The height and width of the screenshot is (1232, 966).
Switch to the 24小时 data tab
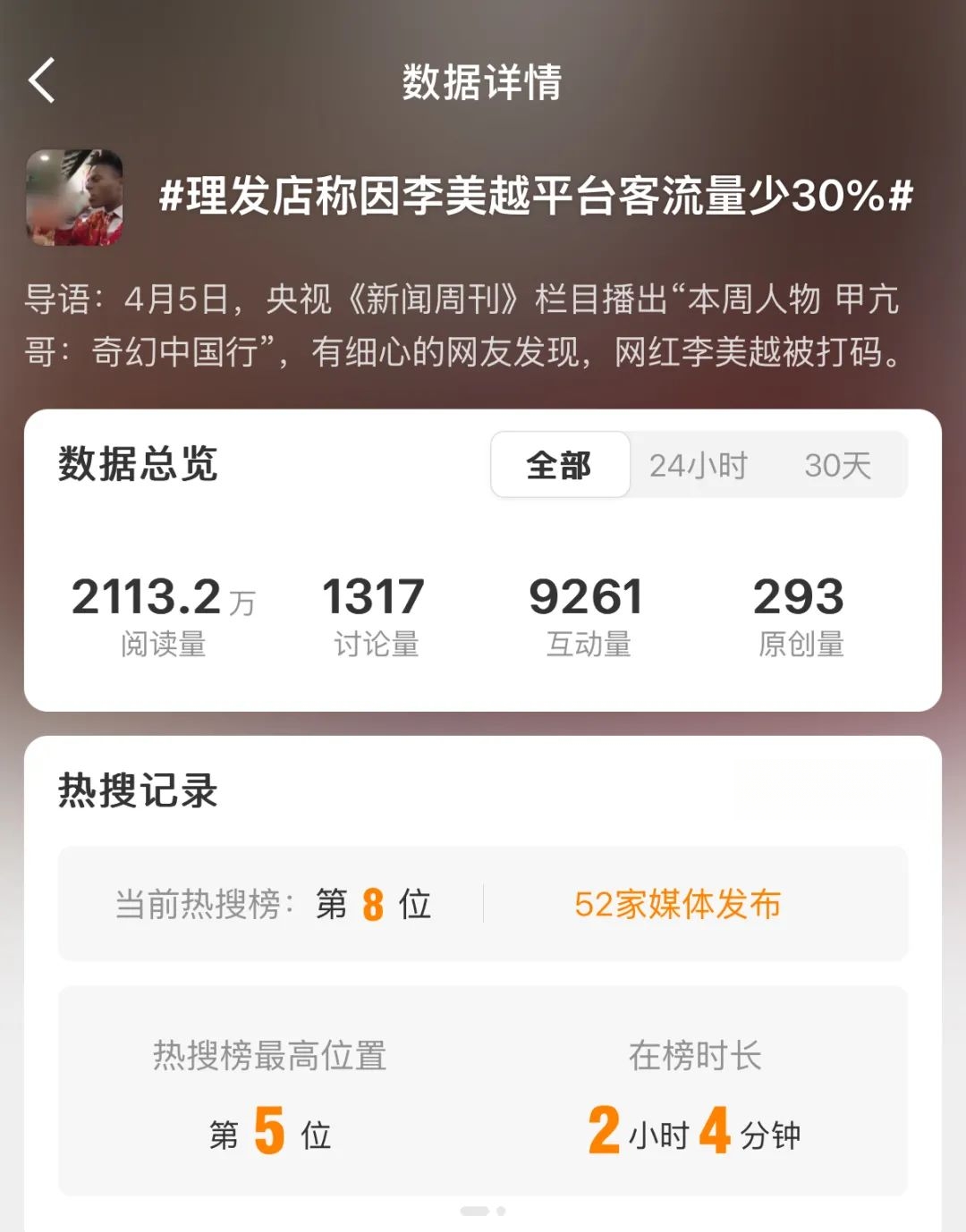tap(698, 465)
